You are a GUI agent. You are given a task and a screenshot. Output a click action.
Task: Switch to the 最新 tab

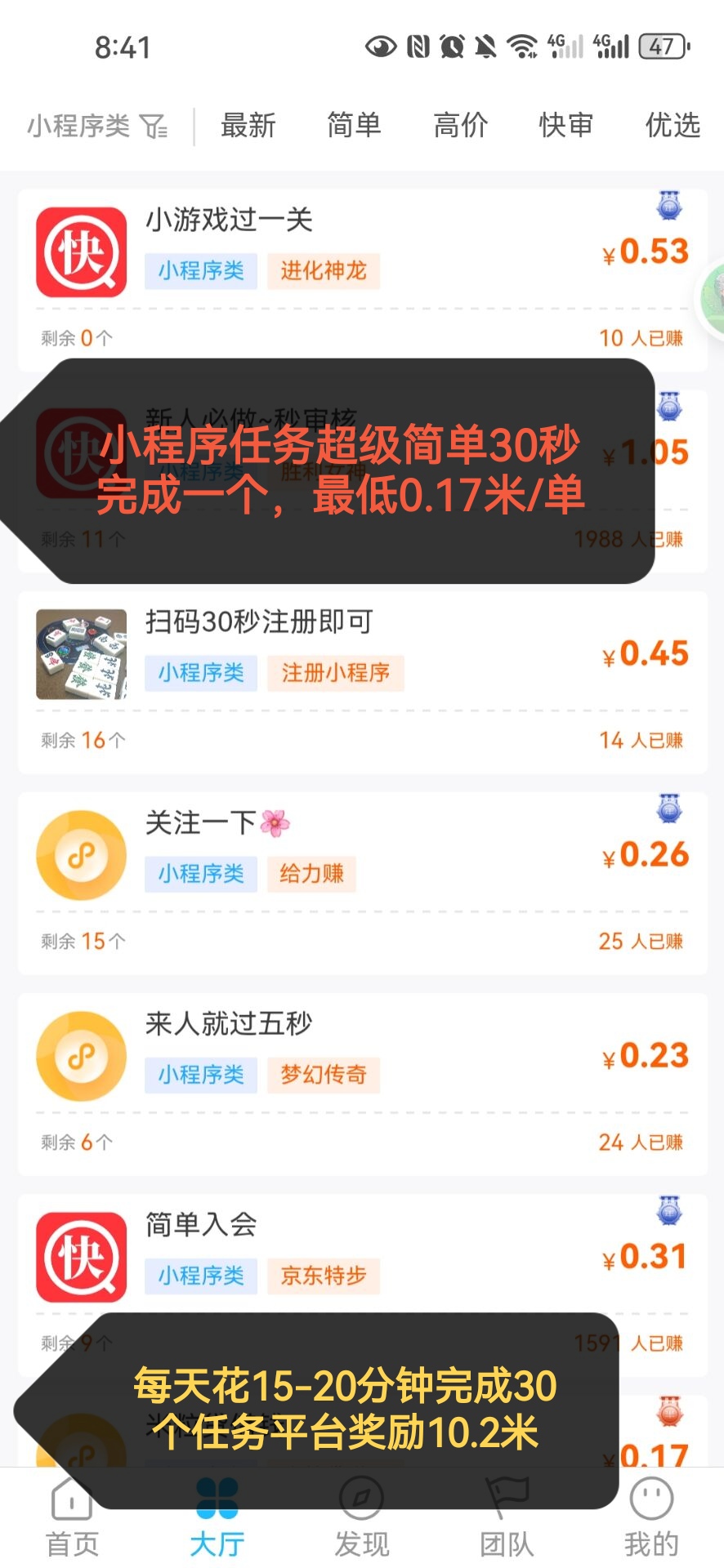(248, 126)
